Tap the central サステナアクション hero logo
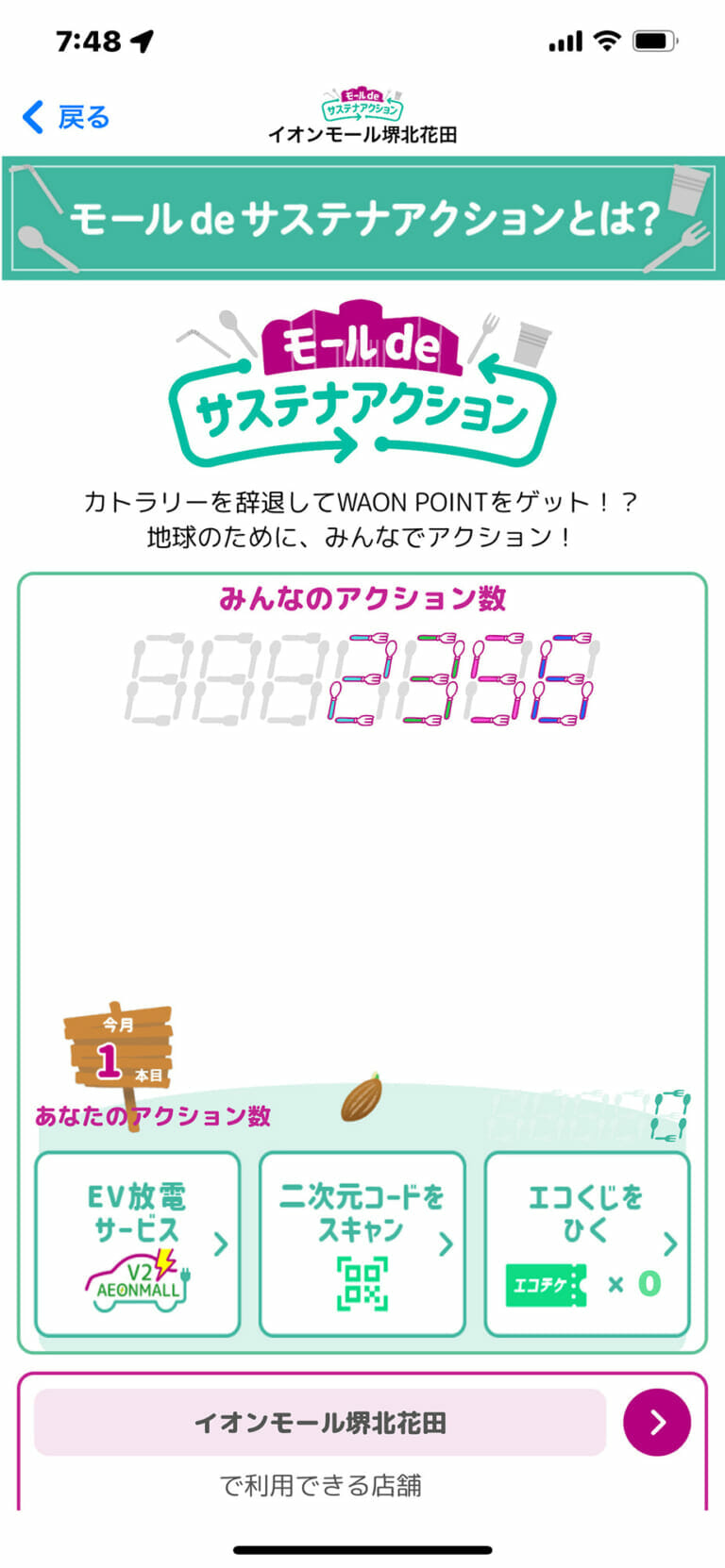Screen dimensions: 725x1568 [x=362, y=387]
